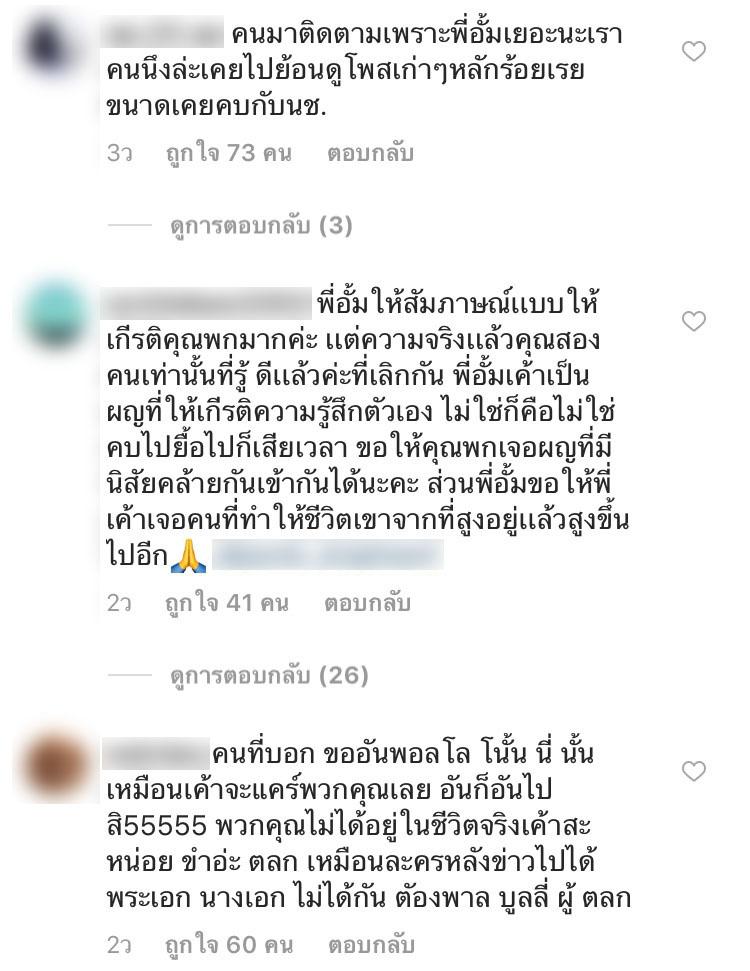750x971 pixels.
Task: Expand ดูการตอบกลับ (26) replies
Action: point(267,676)
